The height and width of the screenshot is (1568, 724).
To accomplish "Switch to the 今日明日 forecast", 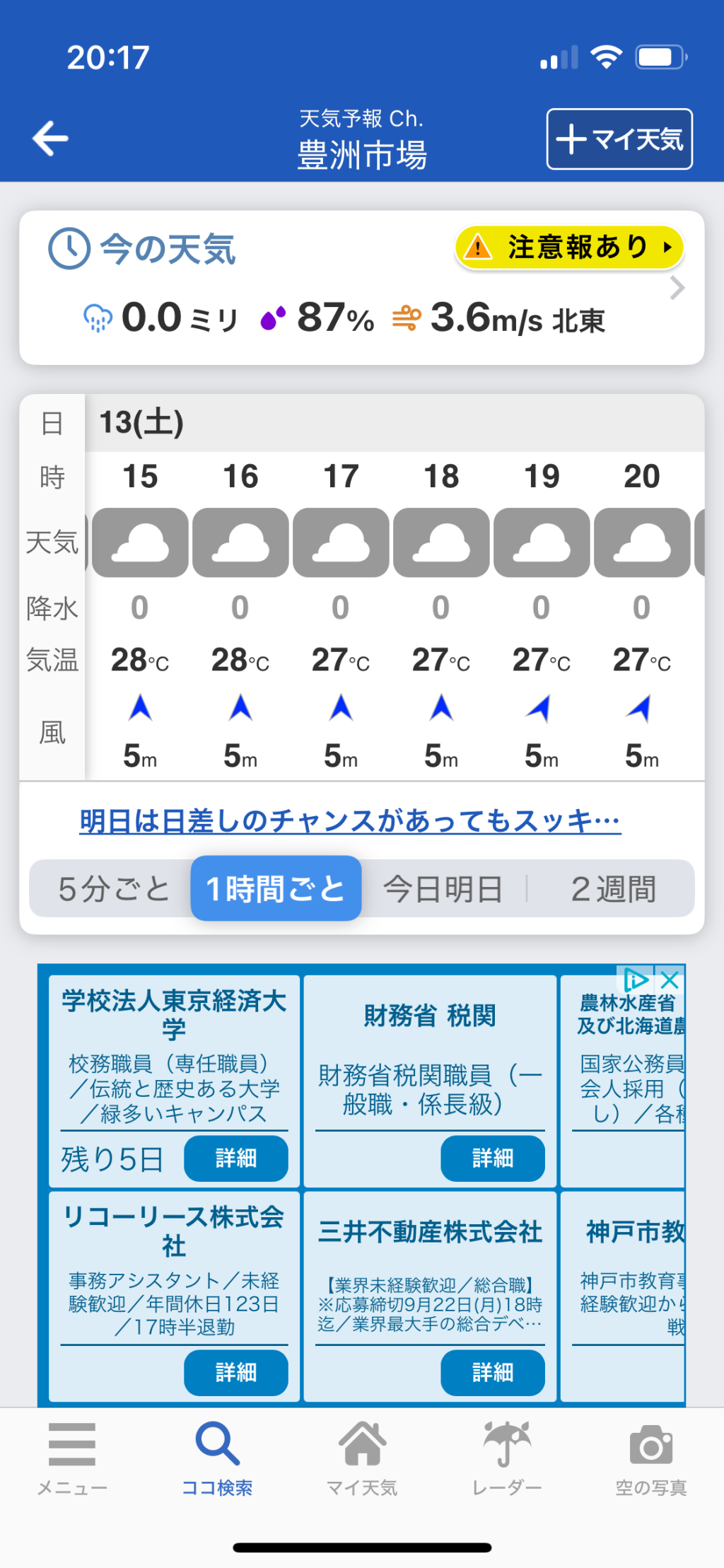I will 443,889.
